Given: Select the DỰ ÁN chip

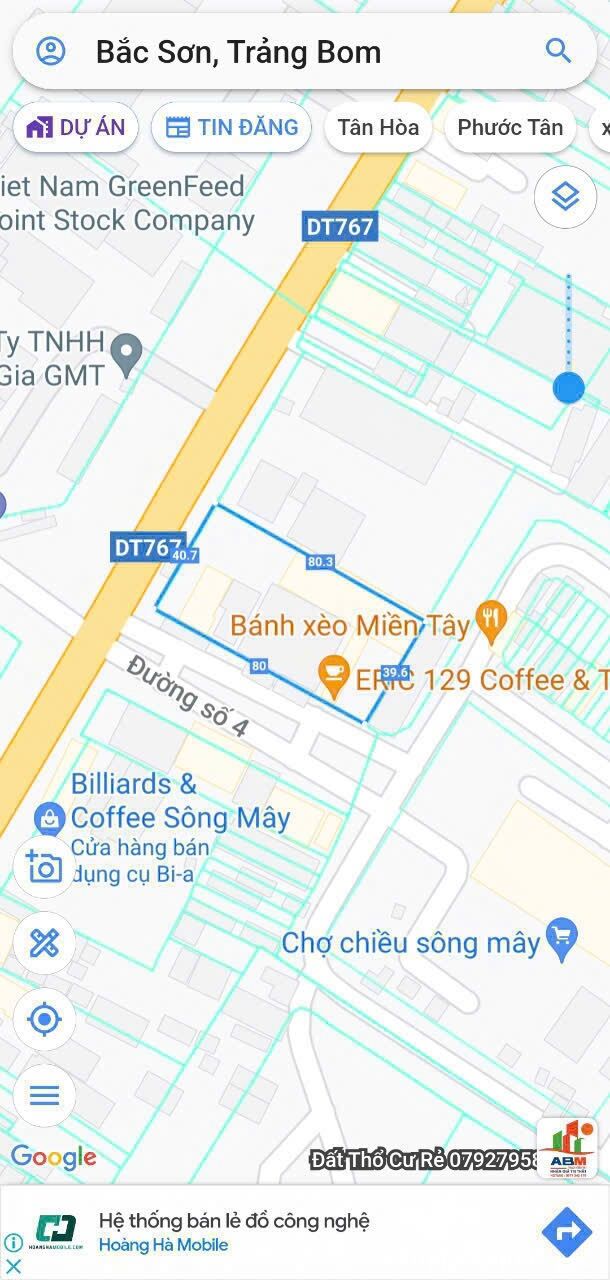Looking at the screenshot, I should click(76, 128).
